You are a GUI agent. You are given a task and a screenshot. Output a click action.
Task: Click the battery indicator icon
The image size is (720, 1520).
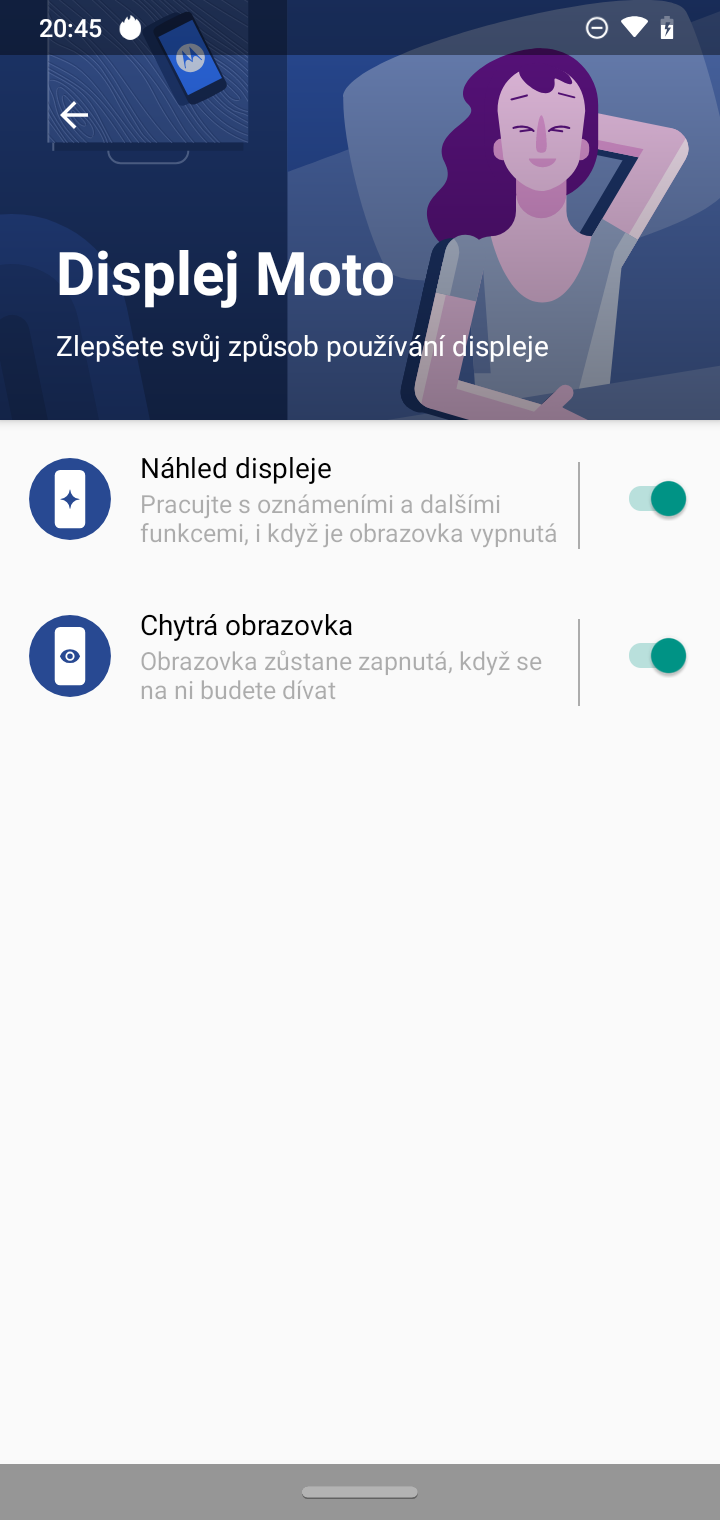click(668, 28)
